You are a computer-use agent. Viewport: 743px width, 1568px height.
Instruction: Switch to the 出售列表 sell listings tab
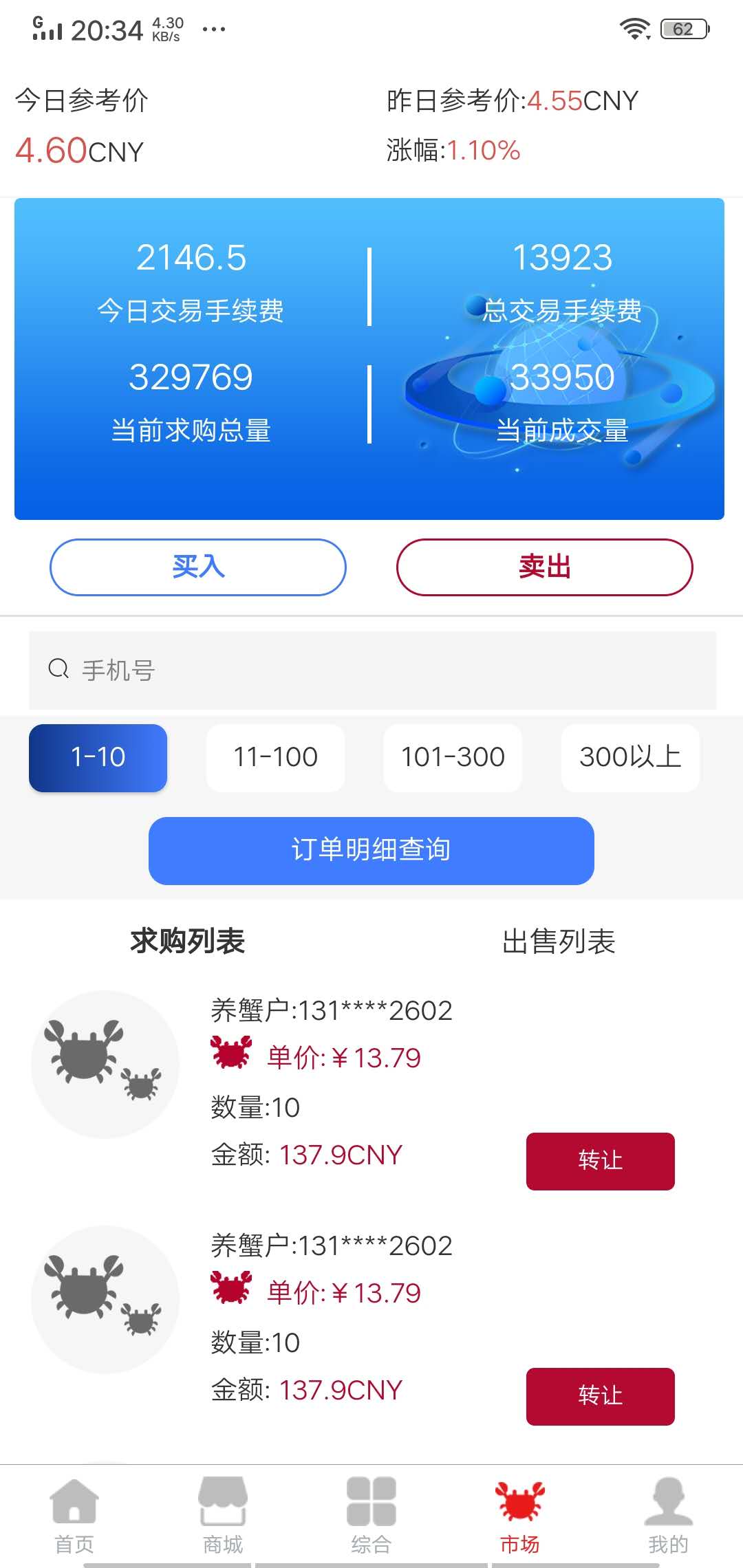click(560, 941)
